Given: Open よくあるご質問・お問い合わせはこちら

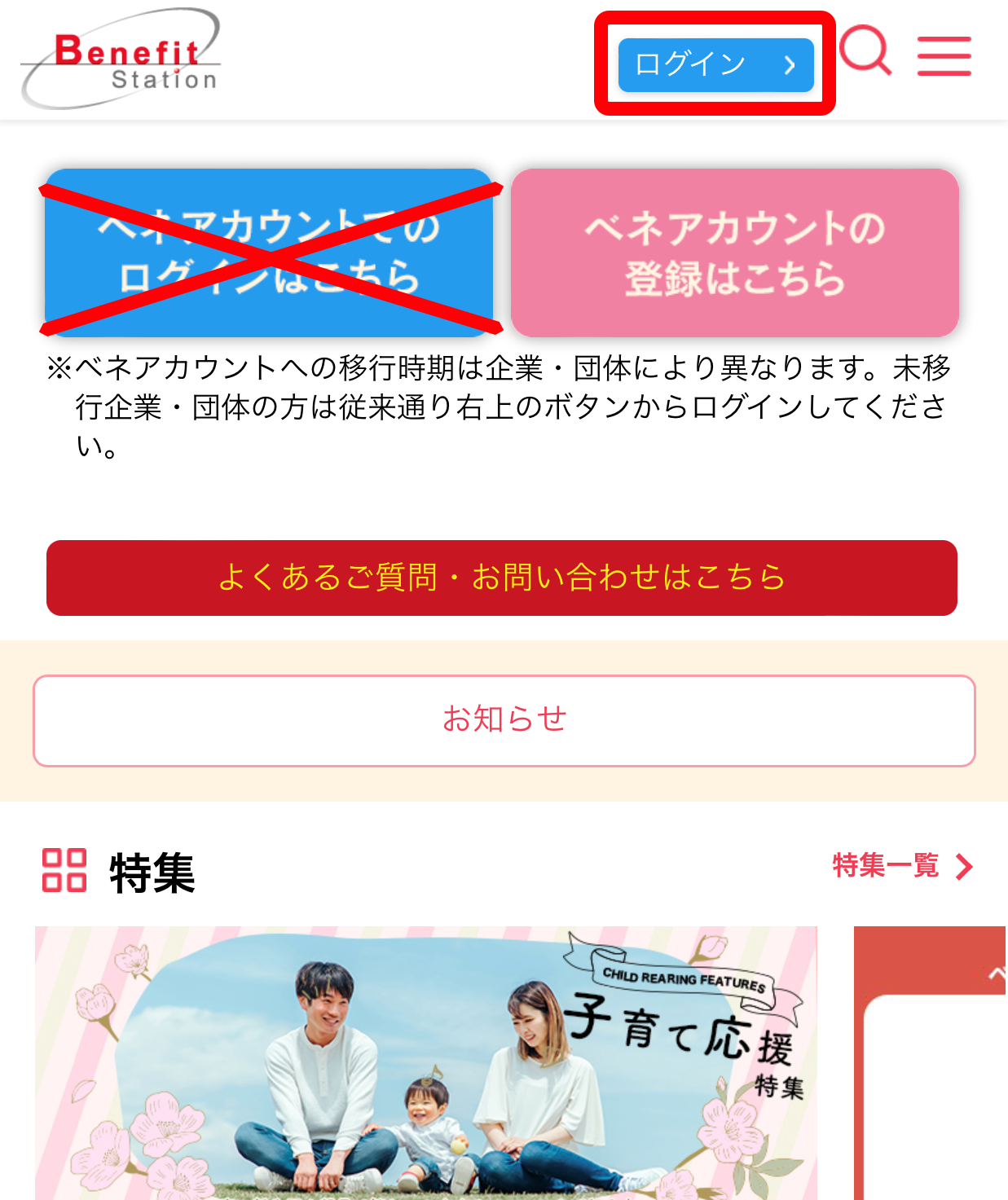Looking at the screenshot, I should point(501,578).
